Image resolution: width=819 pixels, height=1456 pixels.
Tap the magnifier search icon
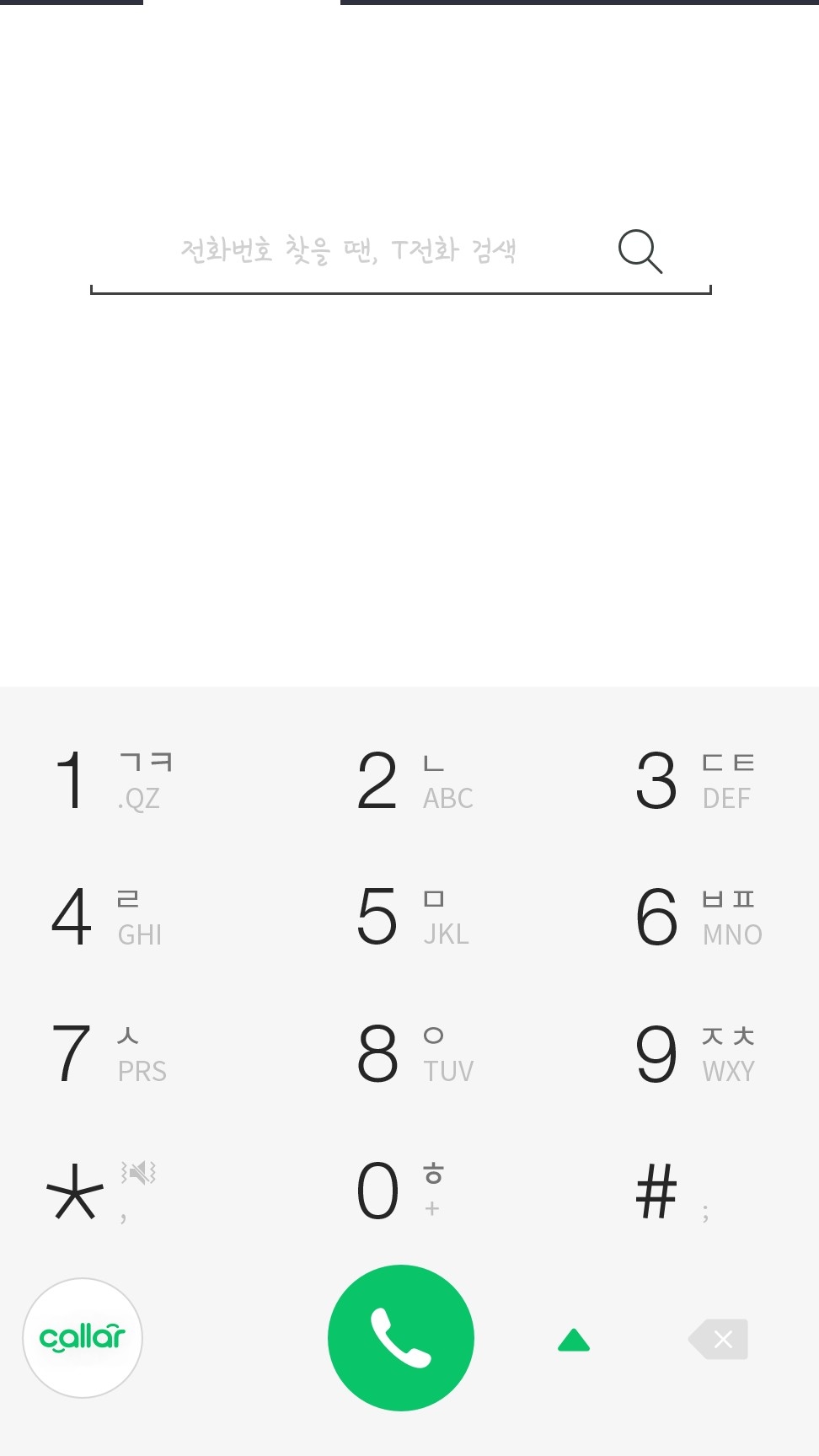click(x=640, y=251)
